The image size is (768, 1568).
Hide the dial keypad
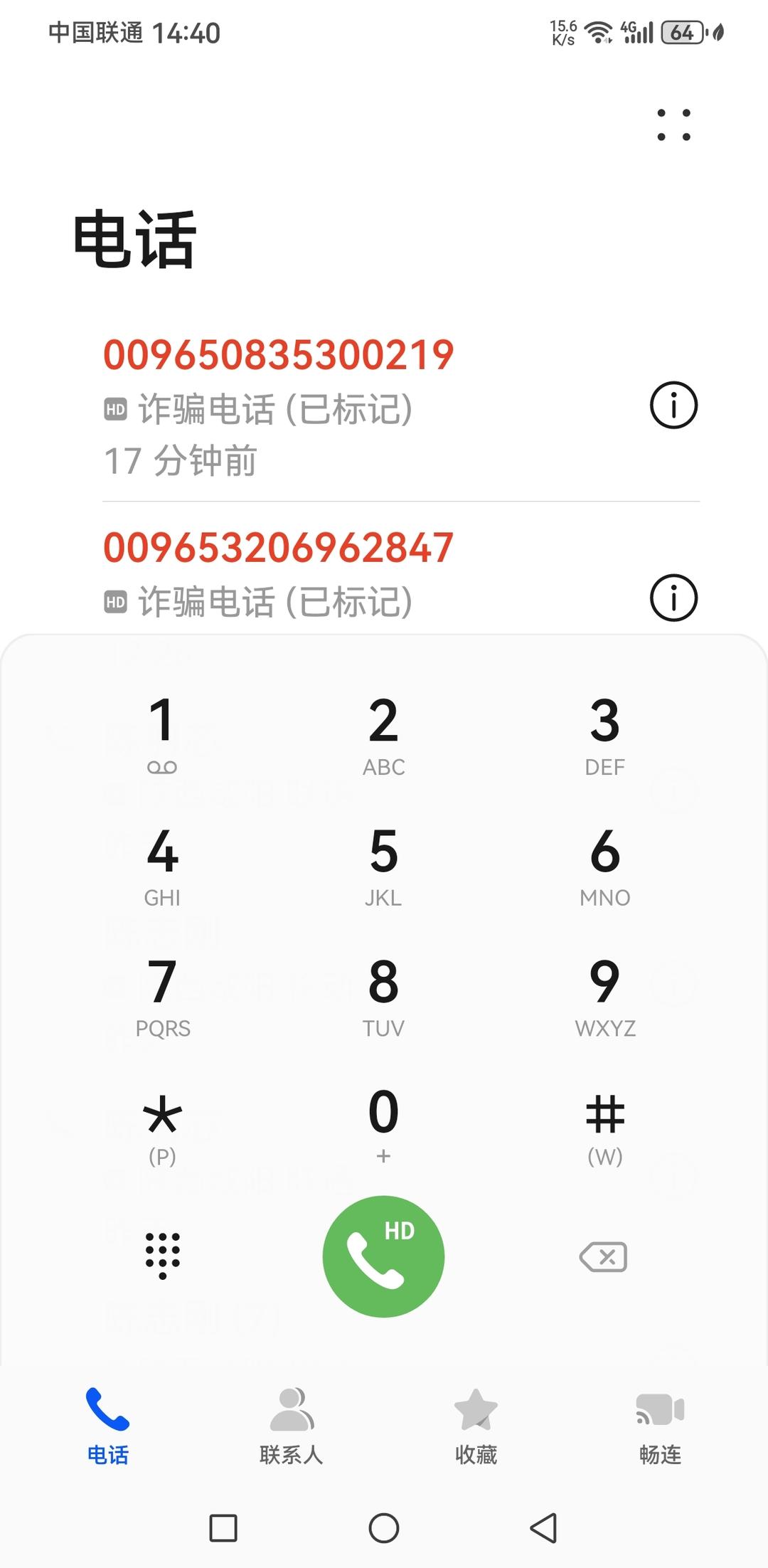pos(162,1256)
